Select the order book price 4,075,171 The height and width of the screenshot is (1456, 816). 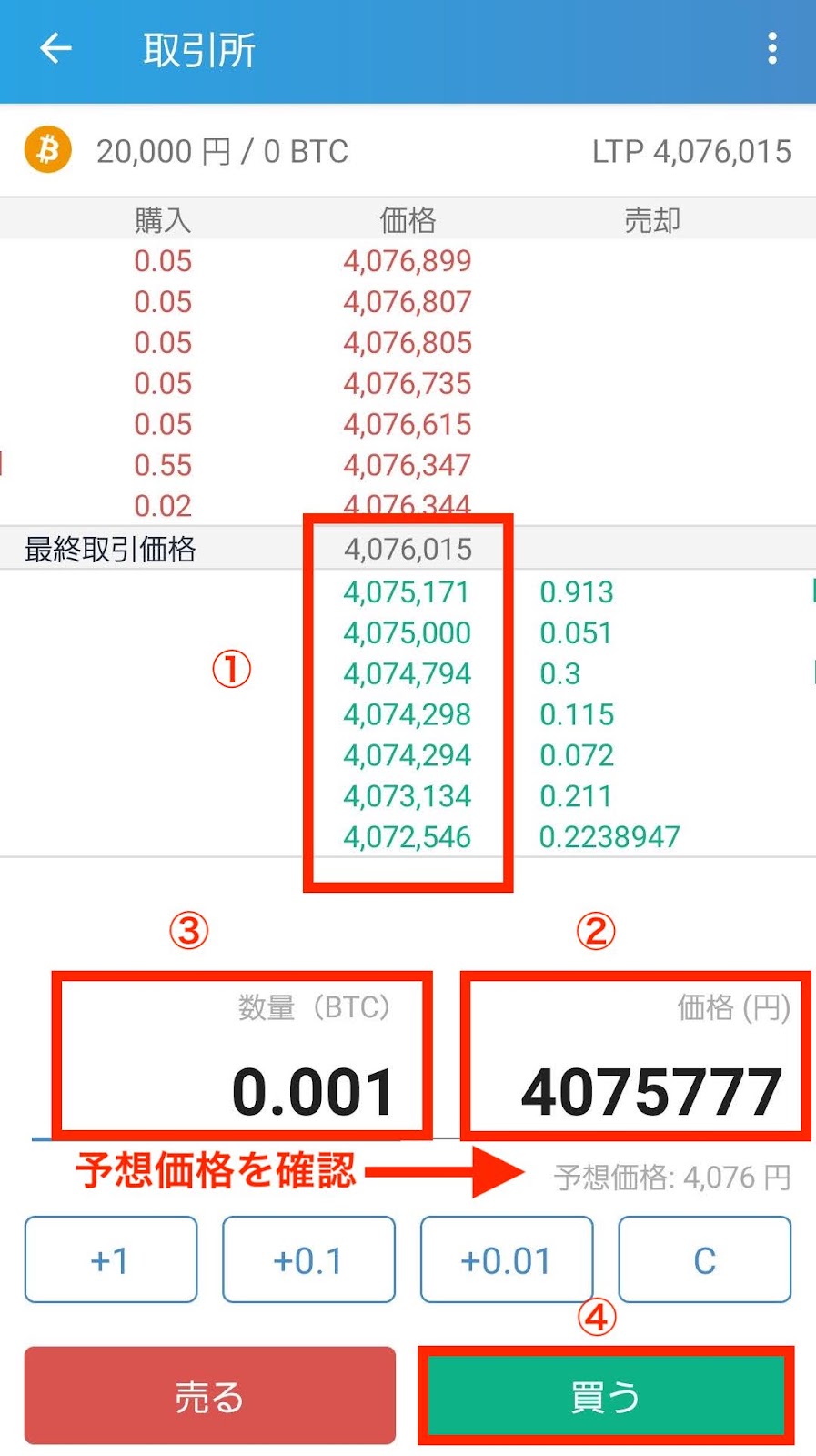[408, 592]
